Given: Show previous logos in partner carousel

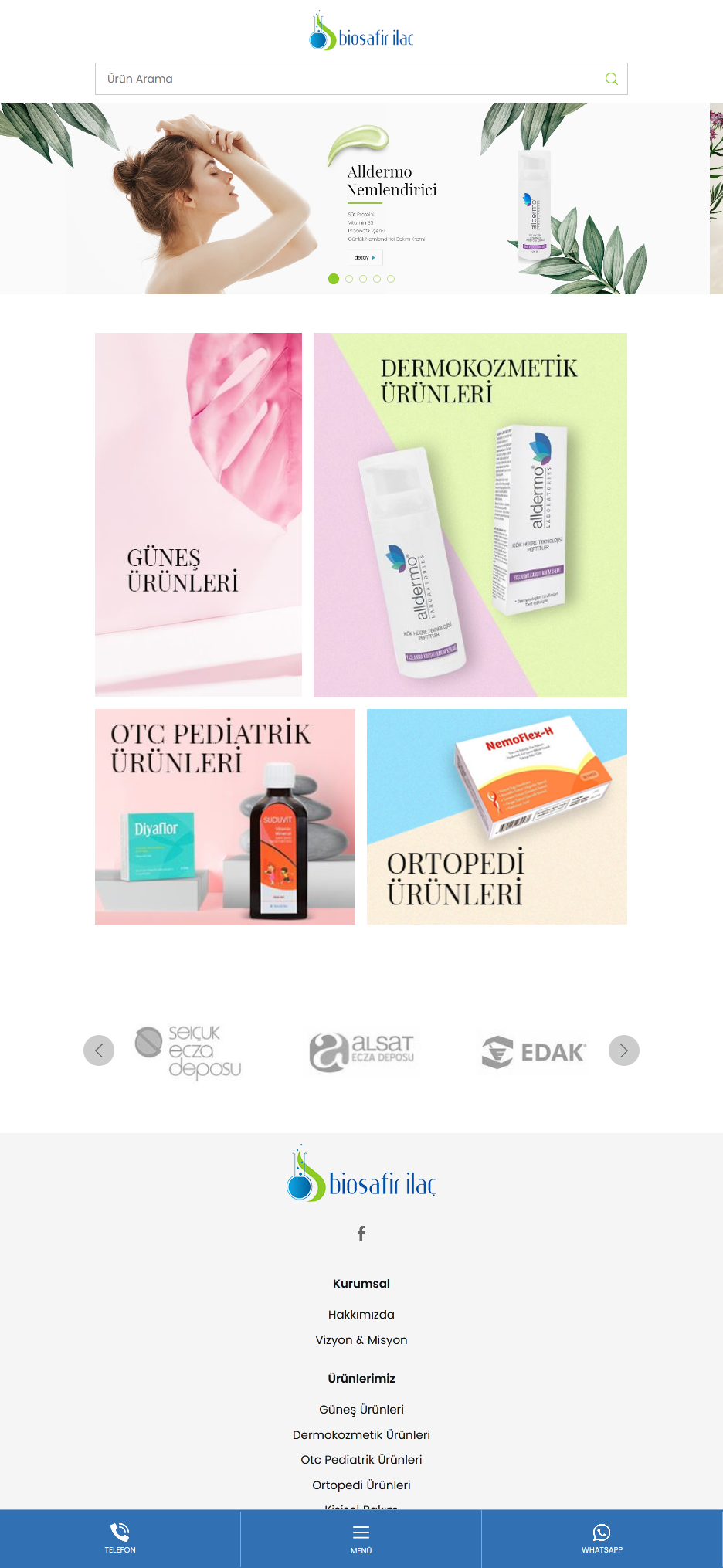Looking at the screenshot, I should pos(99,1050).
